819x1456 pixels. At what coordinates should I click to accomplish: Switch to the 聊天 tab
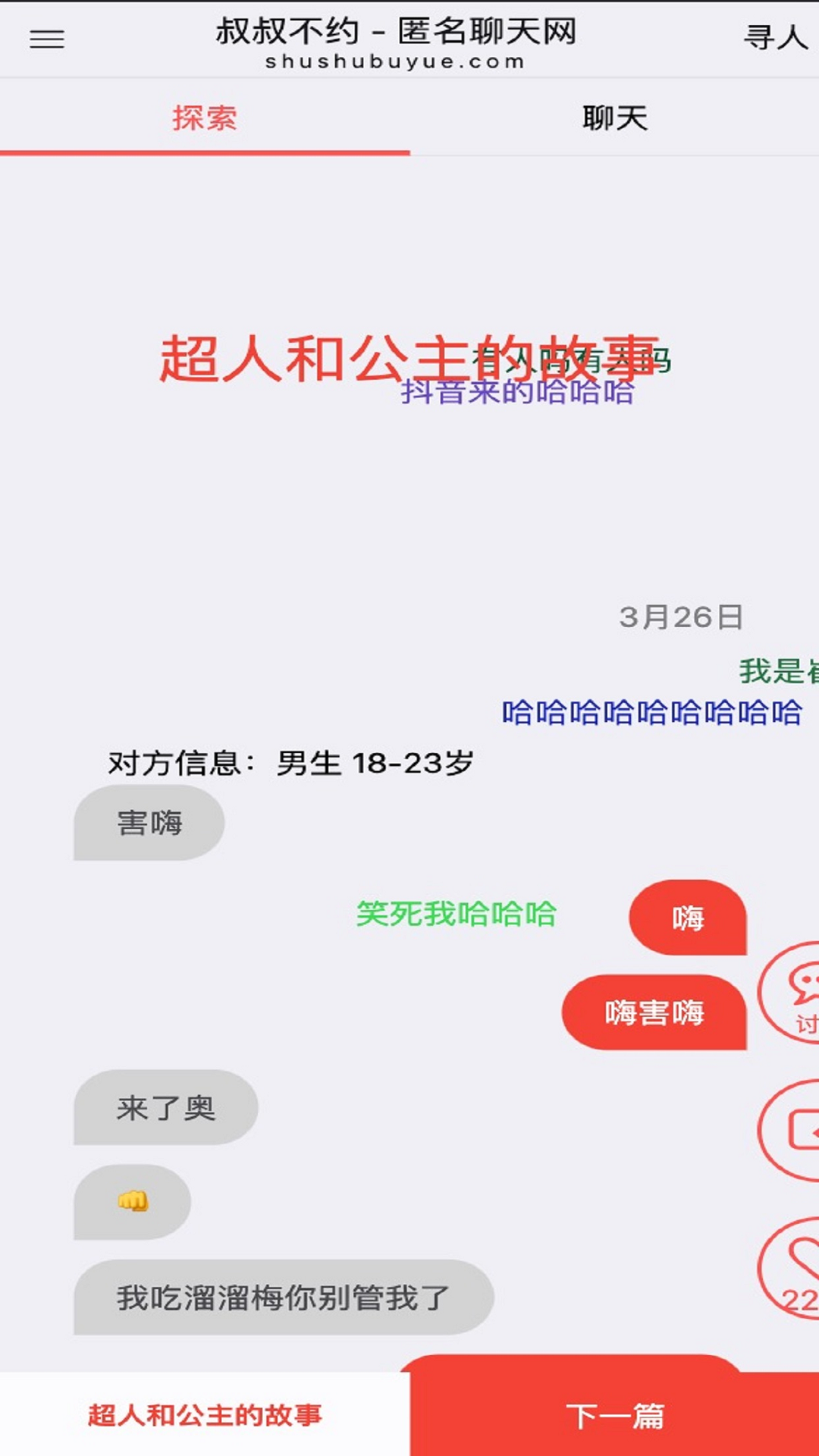click(x=614, y=118)
